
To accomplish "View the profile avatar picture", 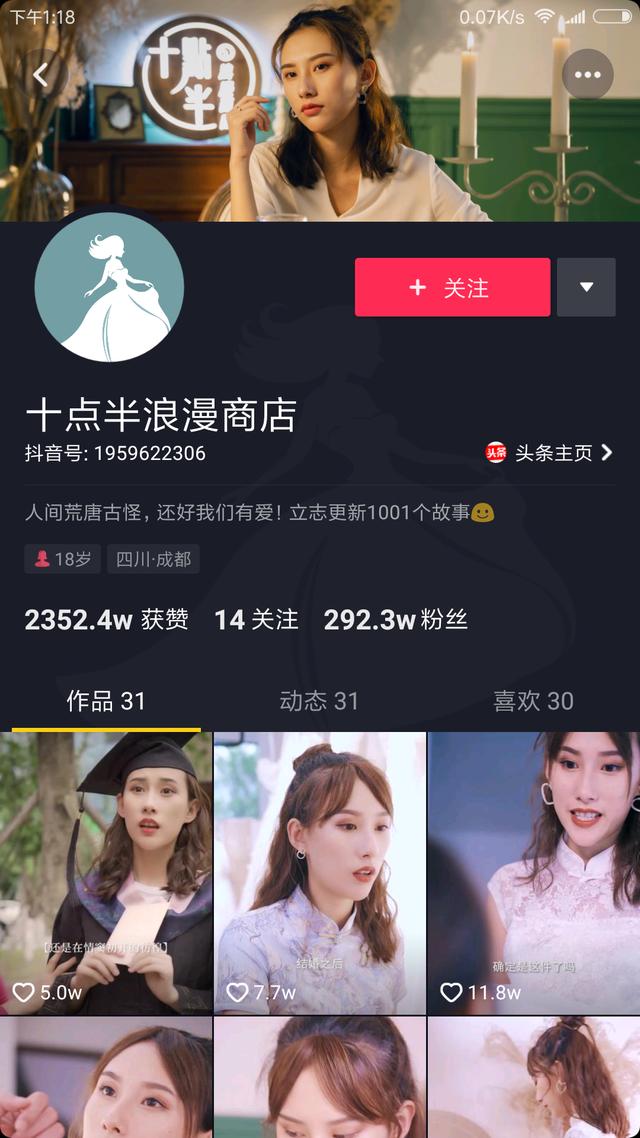I will 109,287.
